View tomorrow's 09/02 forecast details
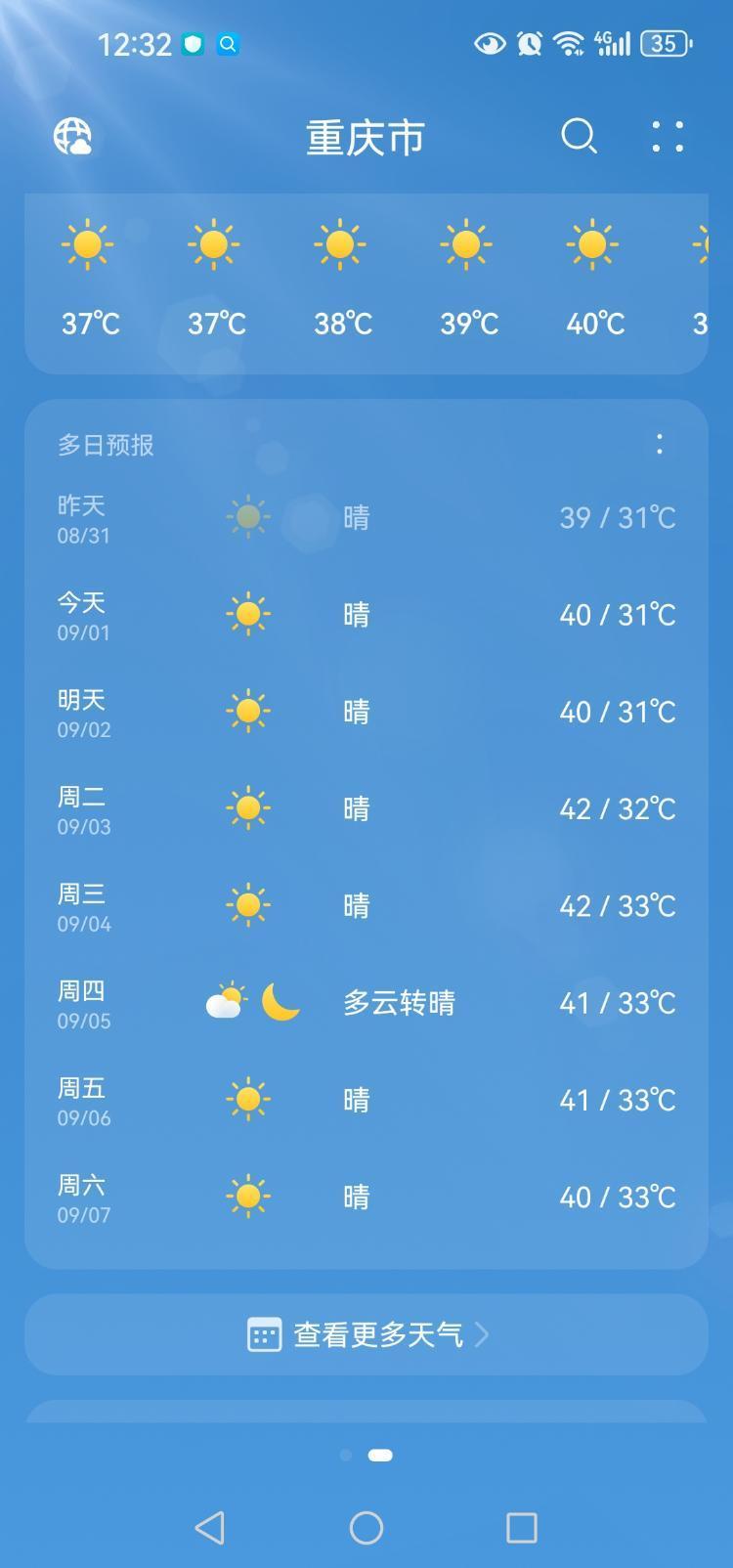733x1568 pixels. click(366, 712)
